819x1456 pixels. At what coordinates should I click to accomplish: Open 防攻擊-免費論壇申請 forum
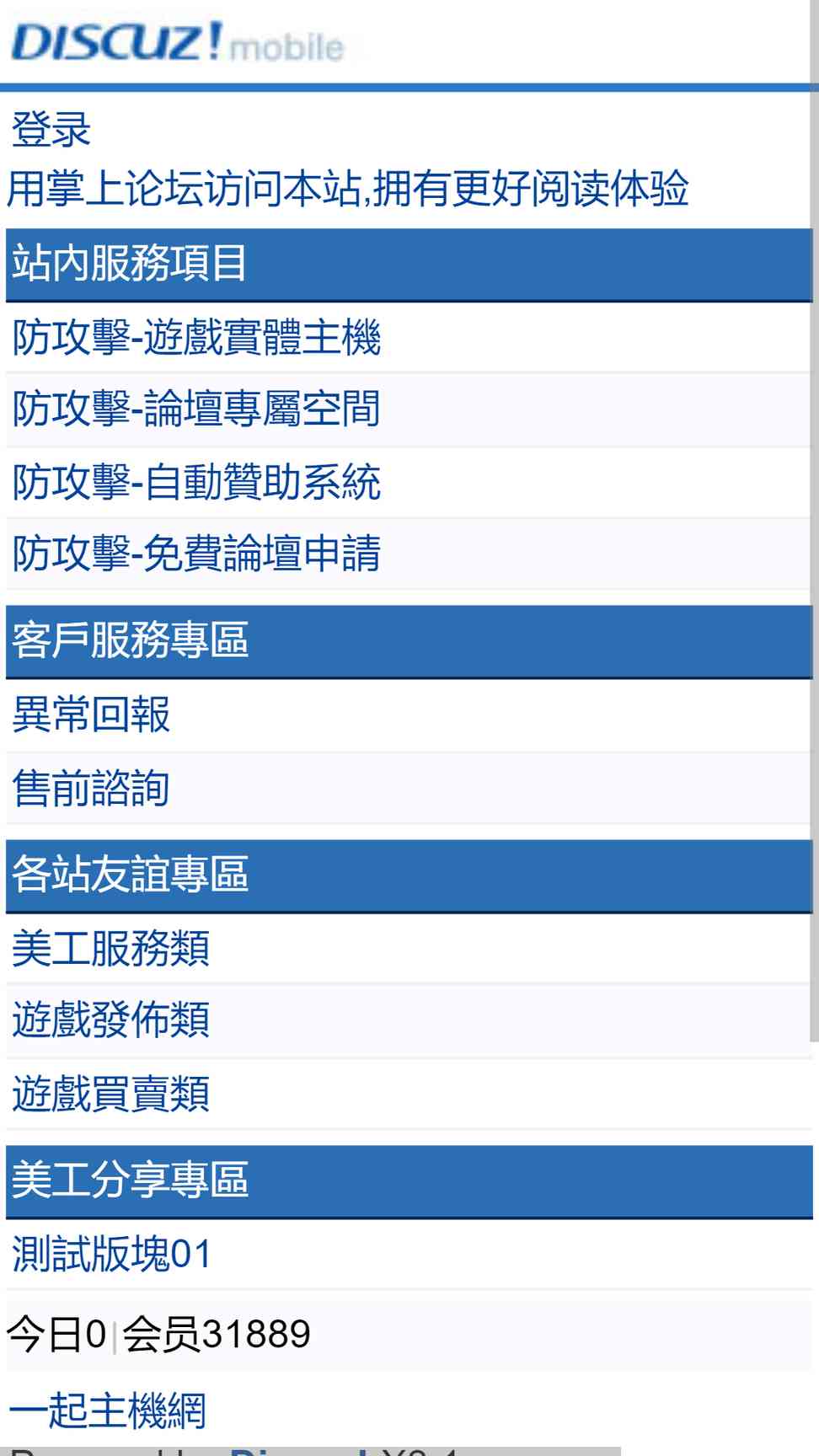(196, 554)
